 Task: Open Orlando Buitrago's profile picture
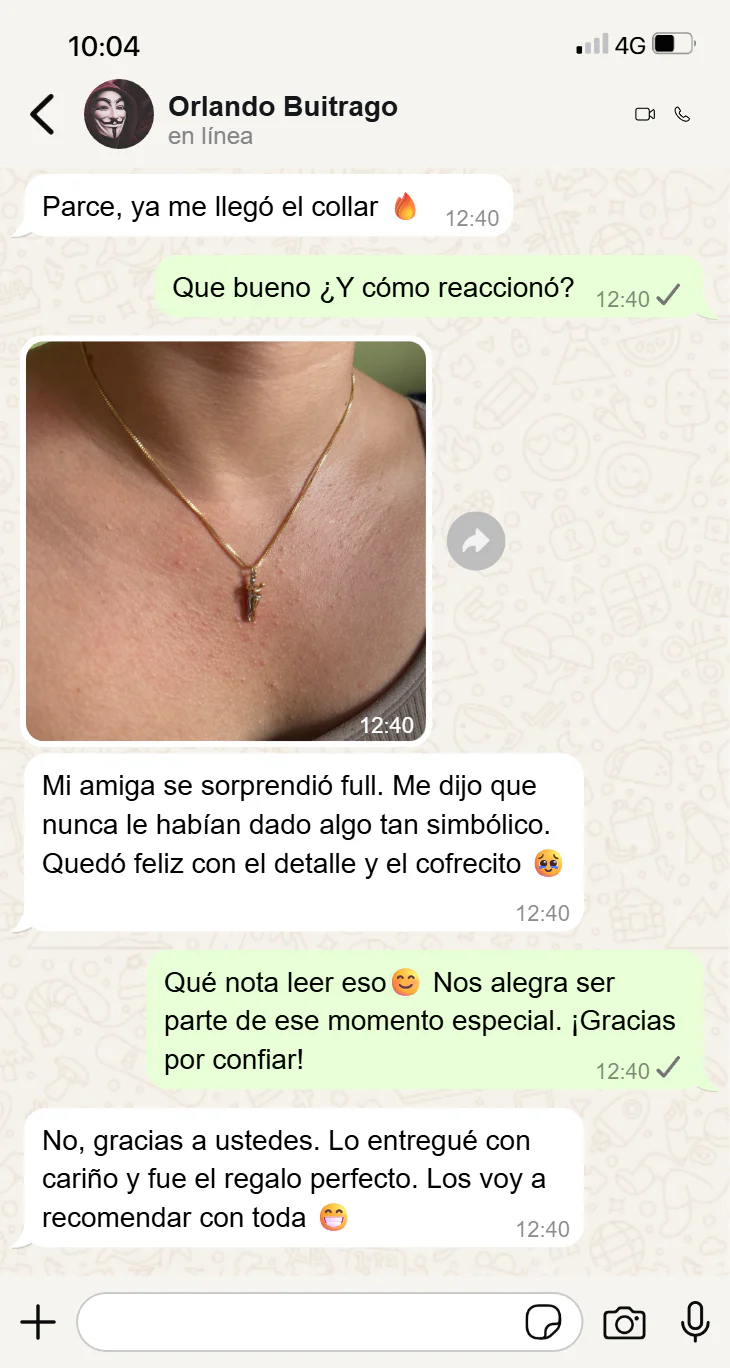click(x=119, y=114)
